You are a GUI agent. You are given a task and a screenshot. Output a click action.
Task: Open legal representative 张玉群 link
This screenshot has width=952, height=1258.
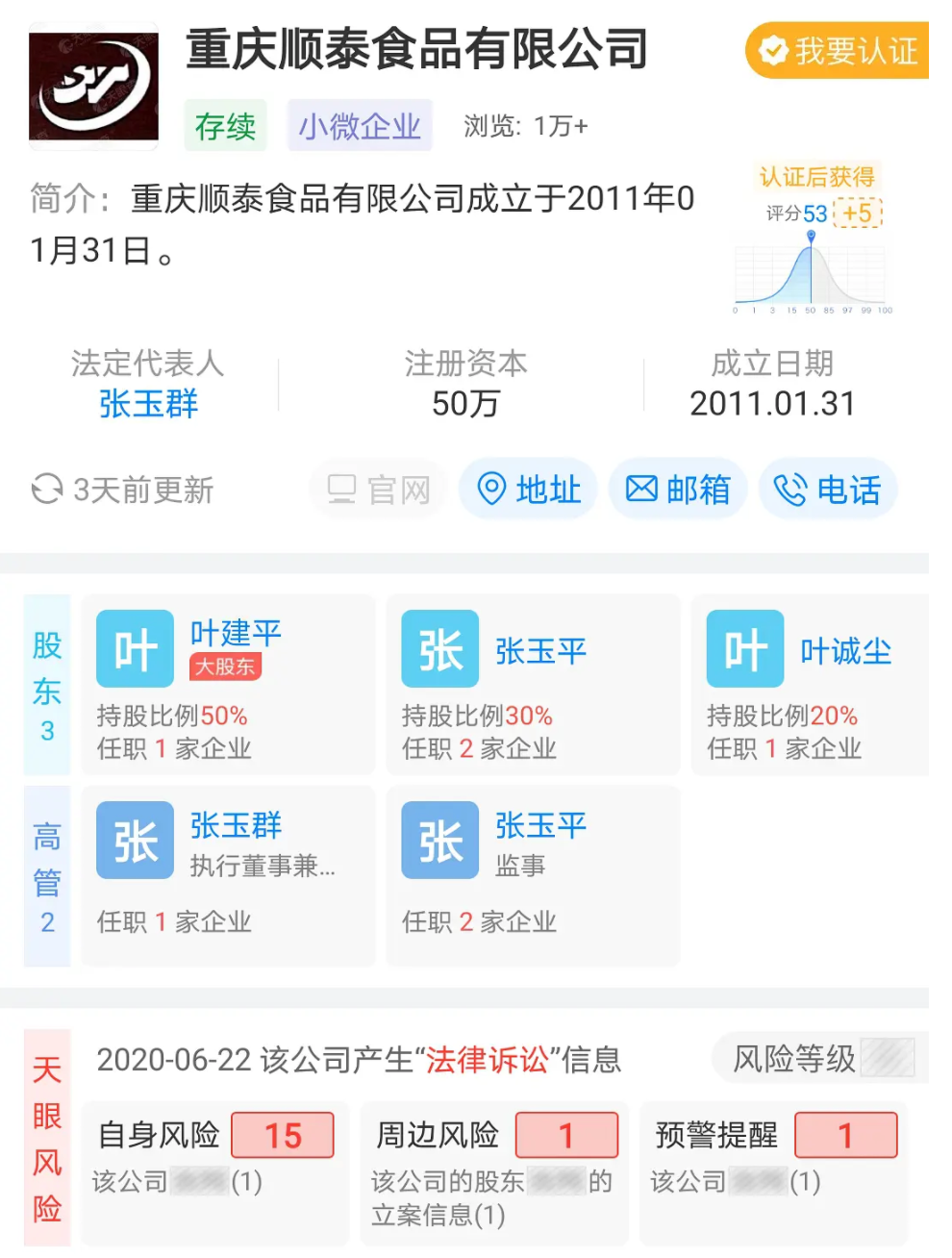[x=148, y=404]
